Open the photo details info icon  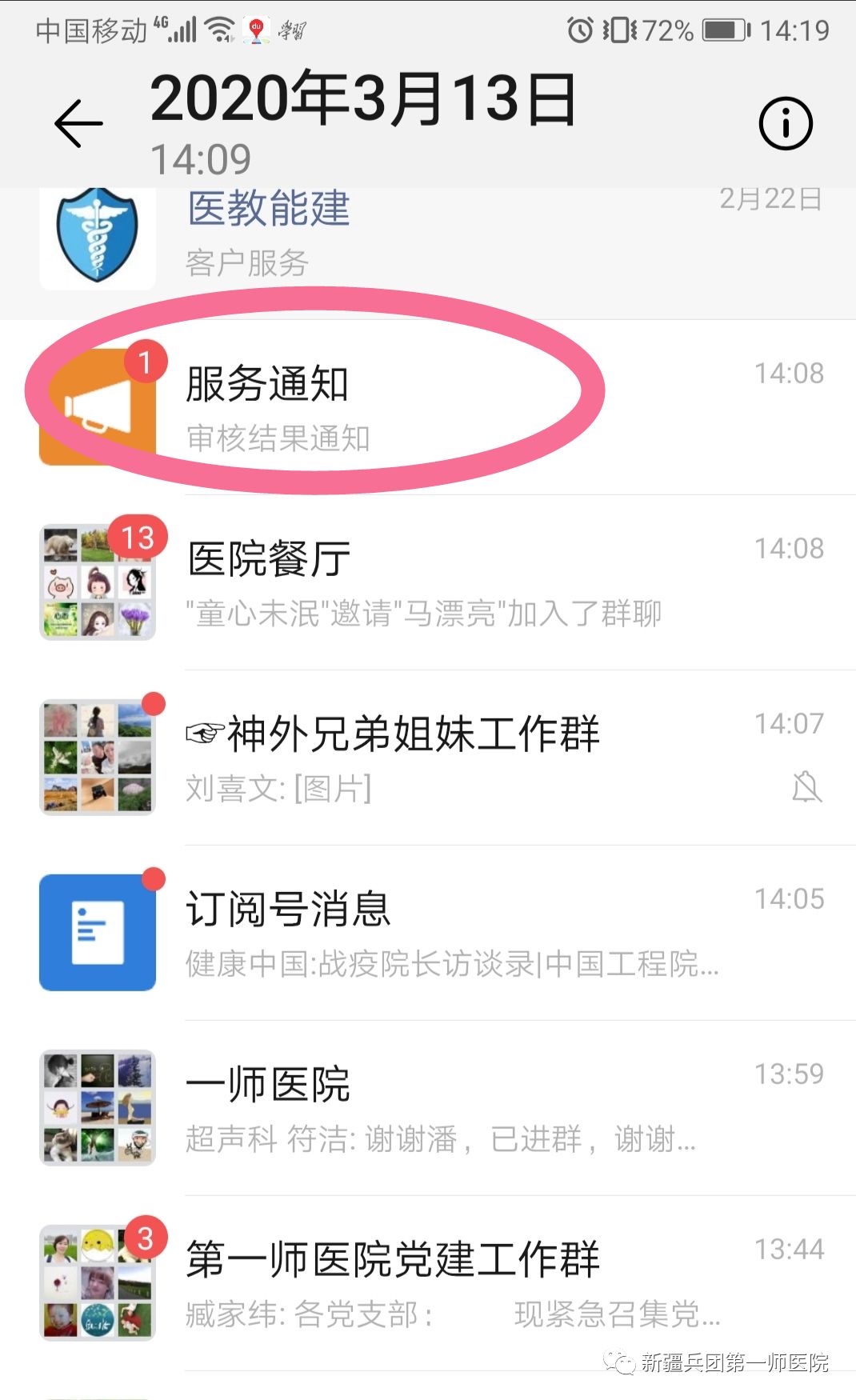tap(785, 124)
